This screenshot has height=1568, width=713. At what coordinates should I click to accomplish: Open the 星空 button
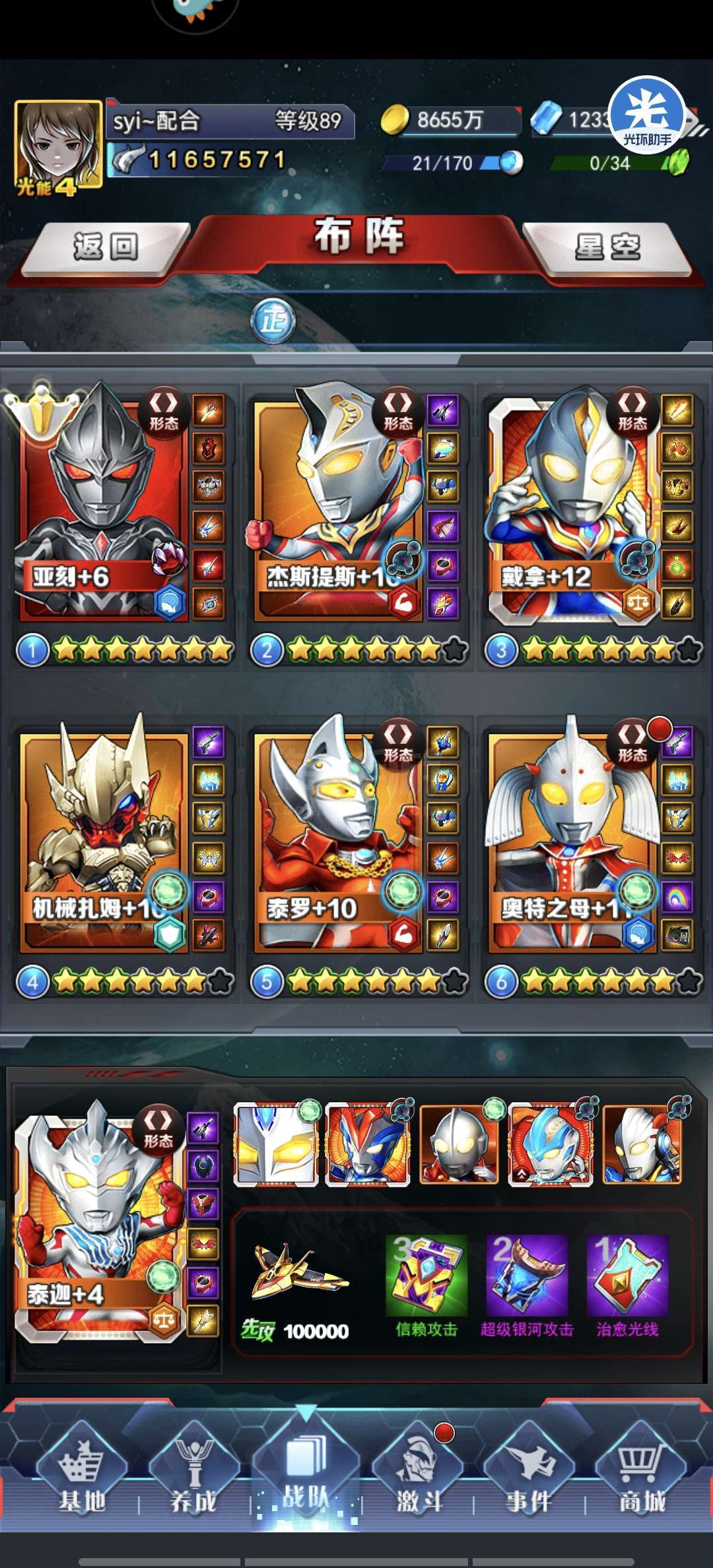(x=607, y=248)
